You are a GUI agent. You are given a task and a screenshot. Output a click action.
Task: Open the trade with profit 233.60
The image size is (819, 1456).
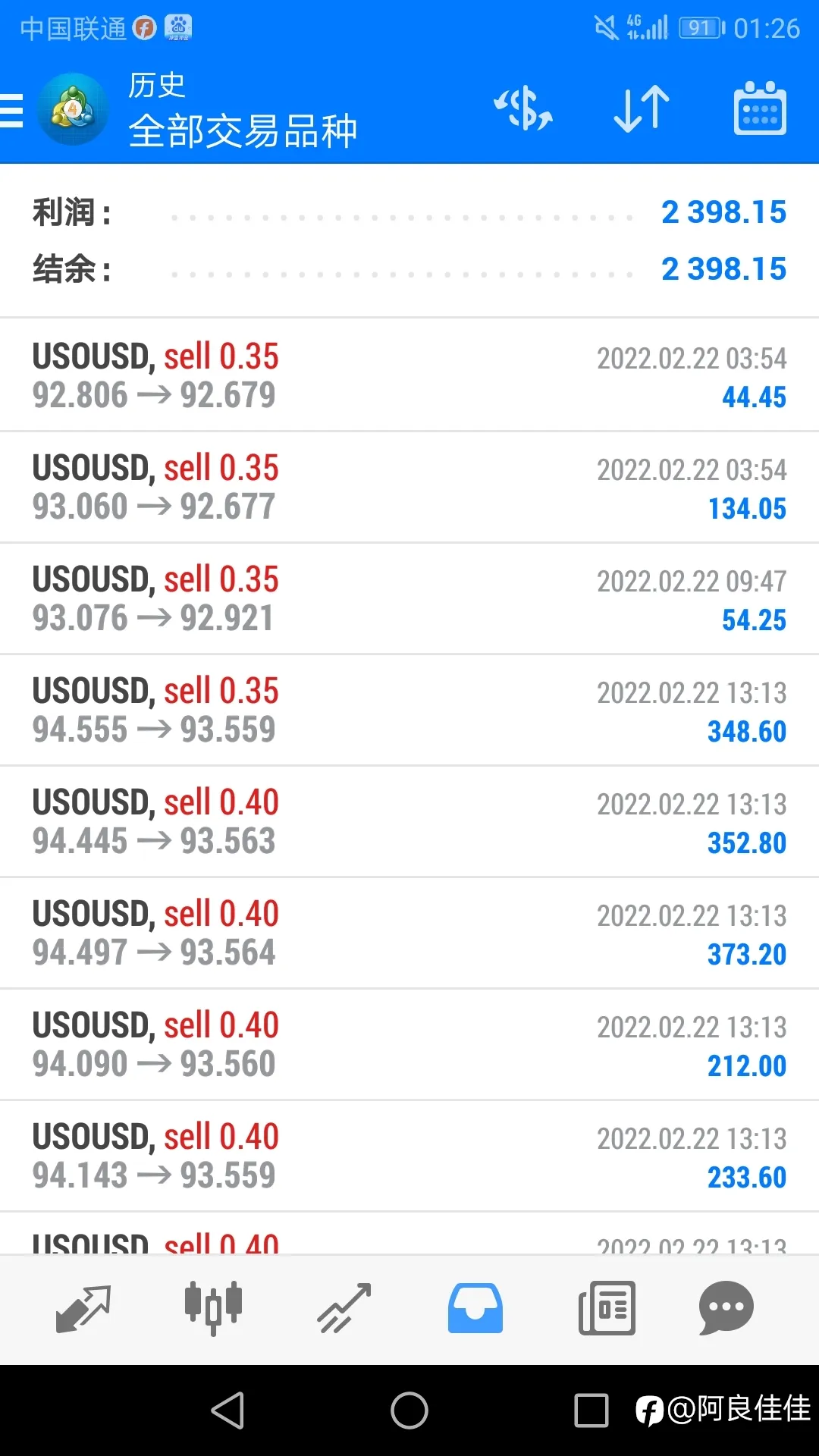[409, 1156]
